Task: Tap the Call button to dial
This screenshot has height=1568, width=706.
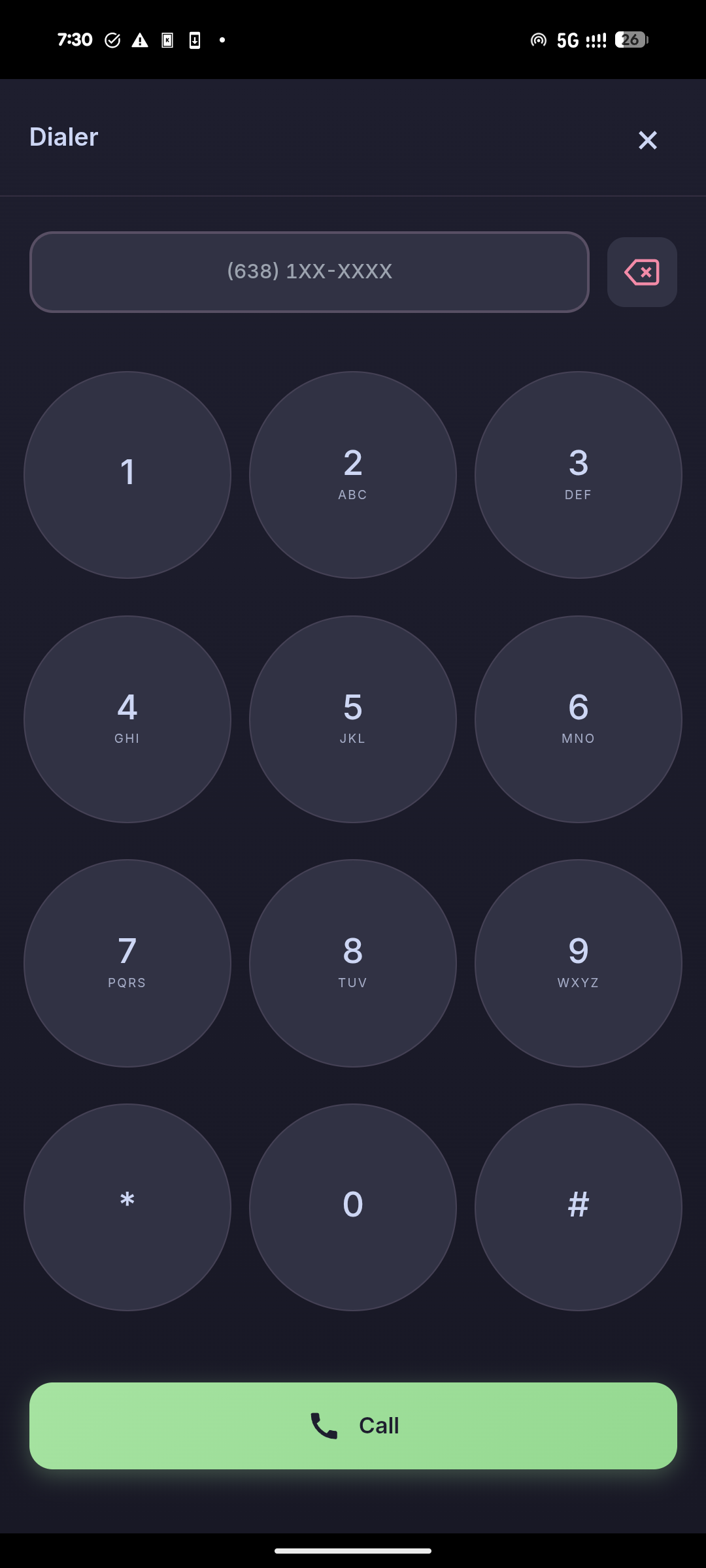Action: click(x=353, y=1425)
